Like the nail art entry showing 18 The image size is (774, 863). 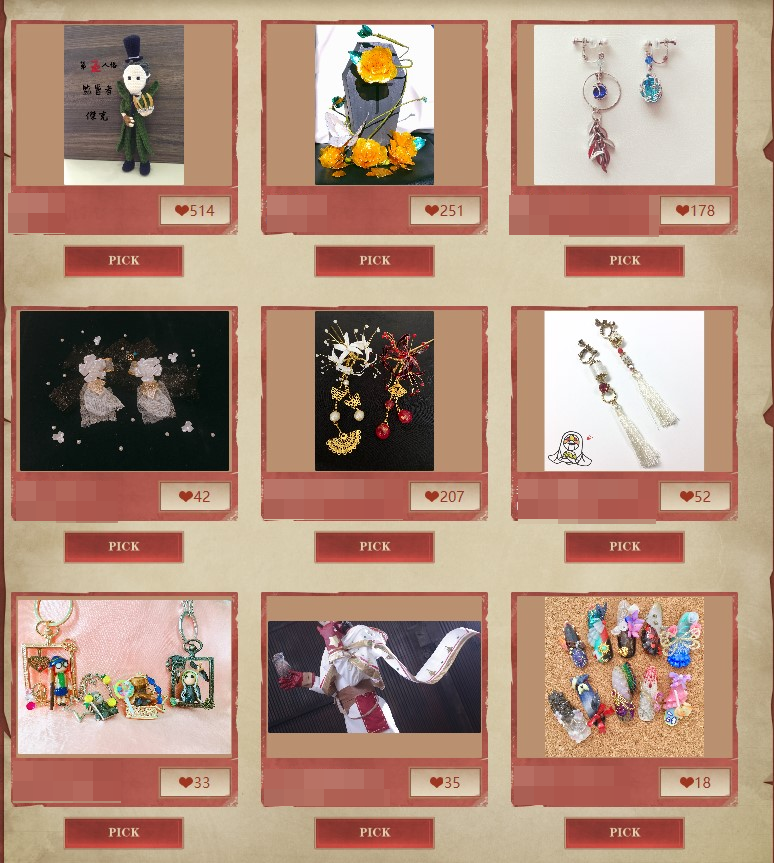point(695,783)
